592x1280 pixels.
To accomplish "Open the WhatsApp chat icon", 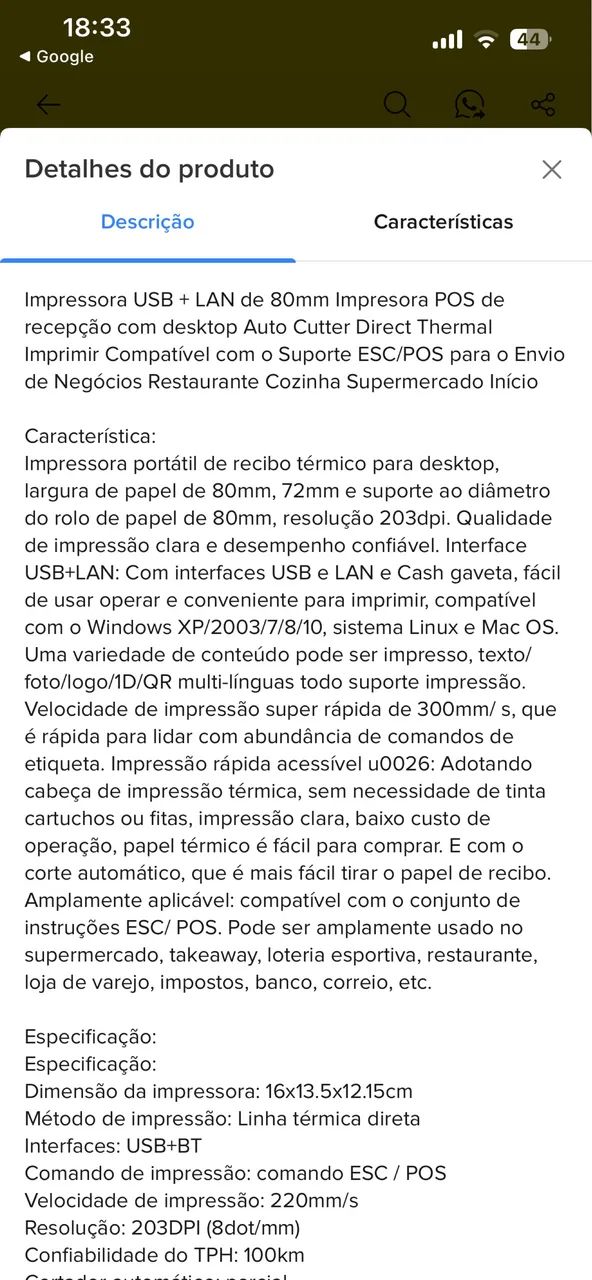I will pyautogui.click(x=469, y=104).
